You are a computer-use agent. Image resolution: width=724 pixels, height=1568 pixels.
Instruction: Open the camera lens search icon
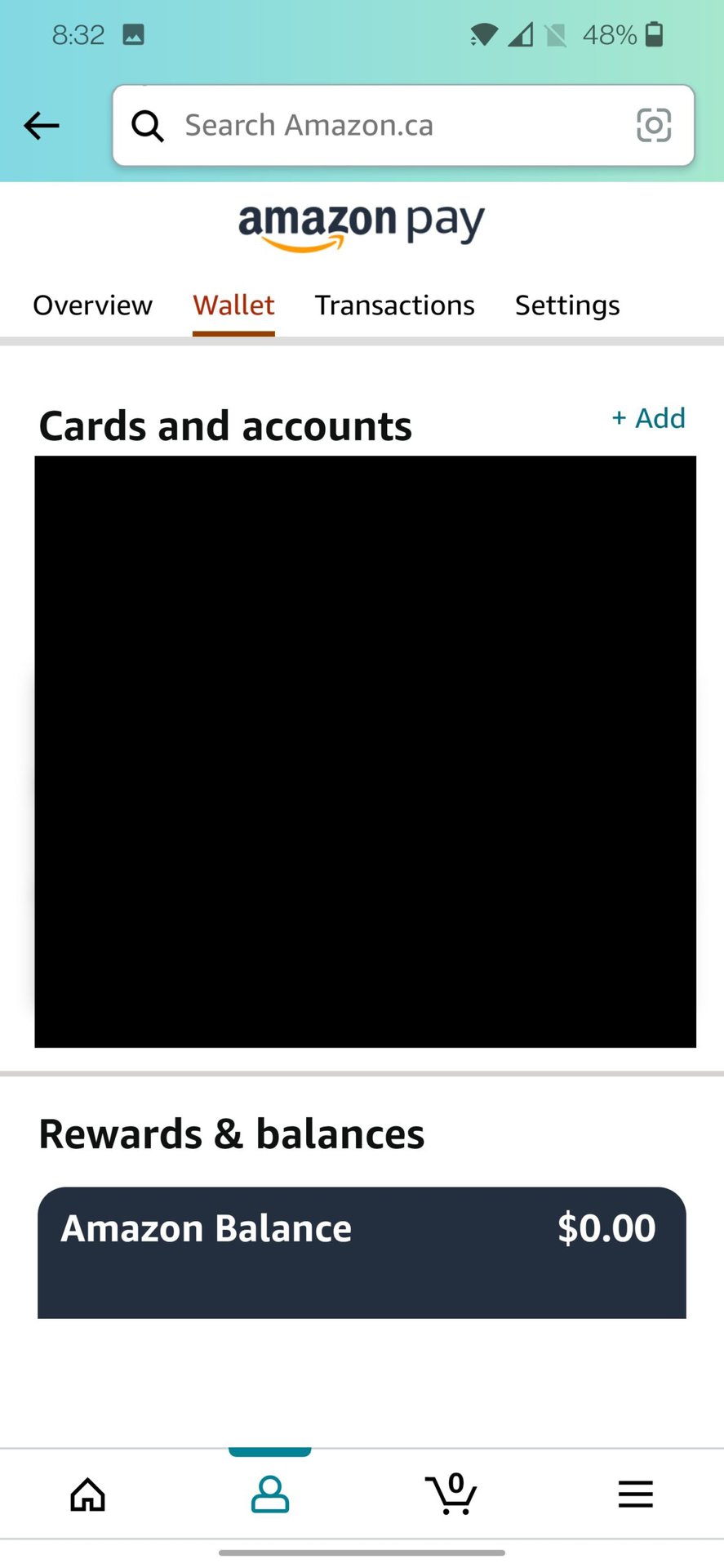[654, 126]
